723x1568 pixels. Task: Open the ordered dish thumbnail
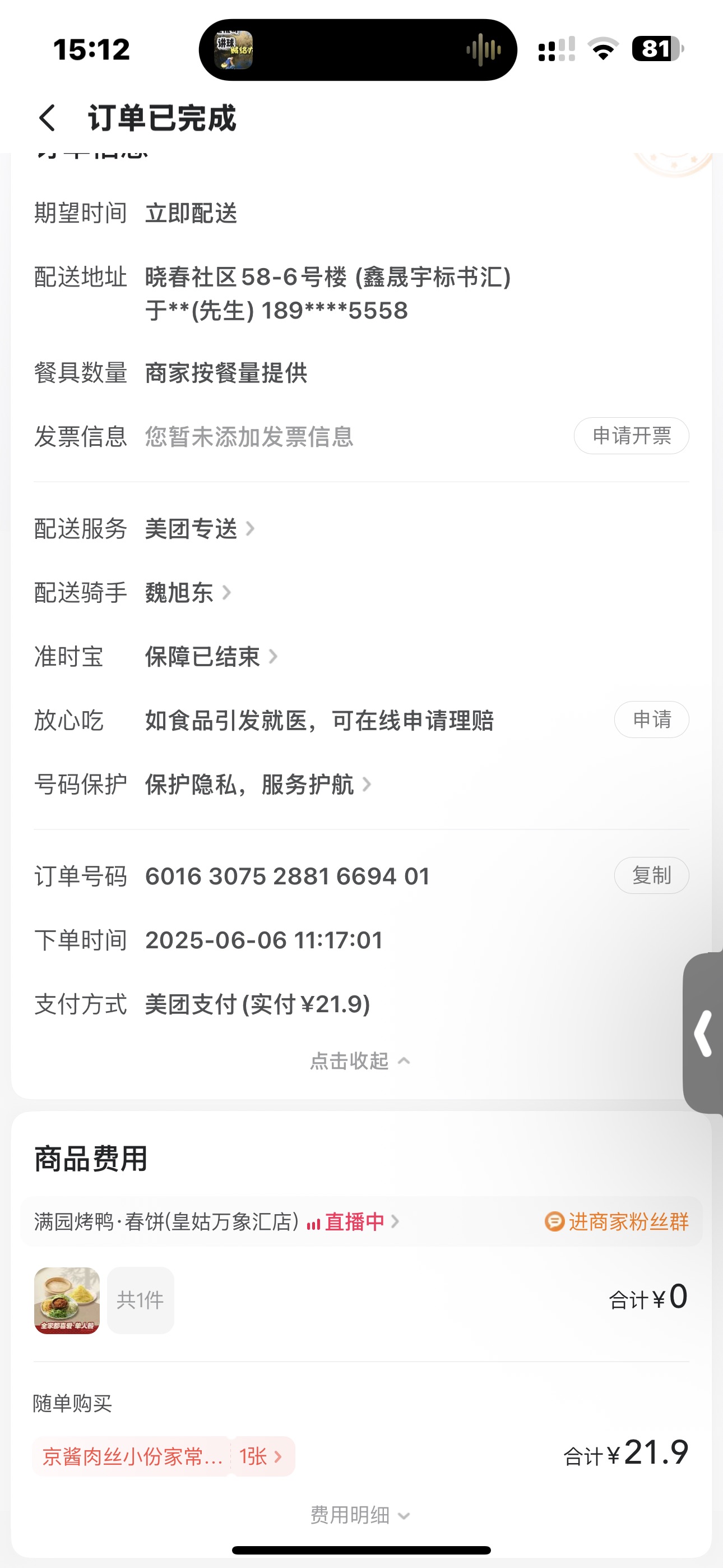tap(67, 1300)
